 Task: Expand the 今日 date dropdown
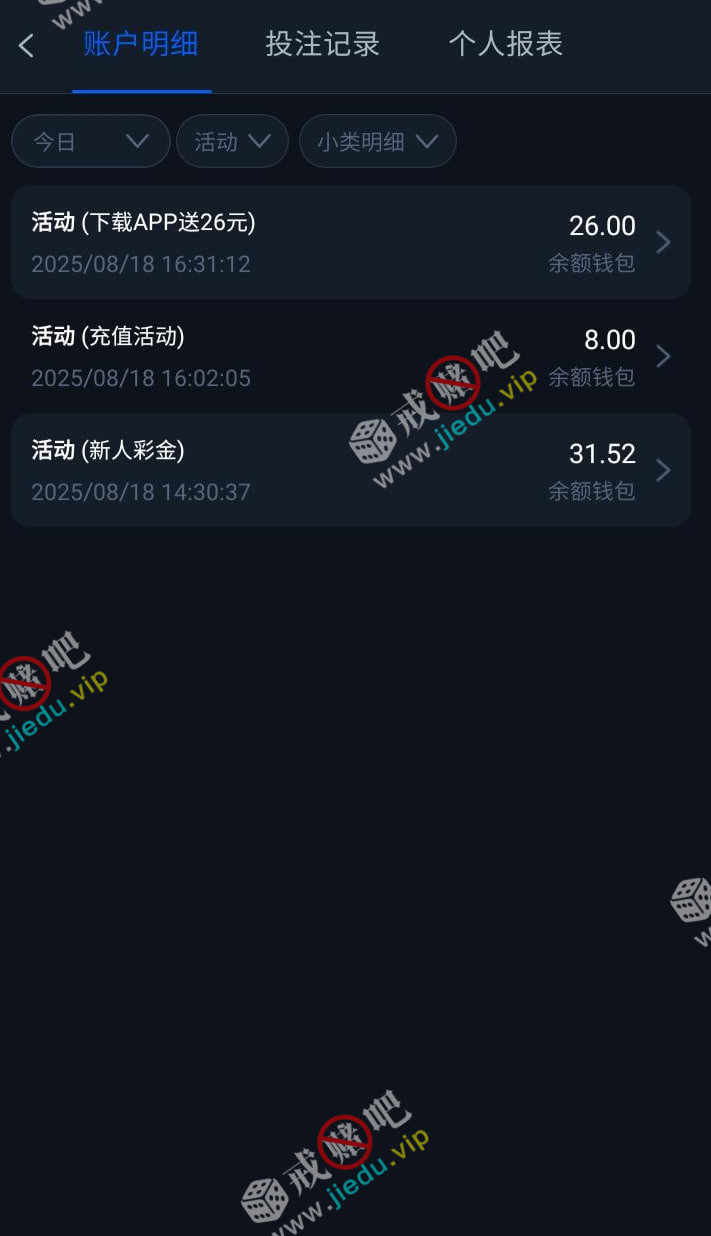(x=90, y=141)
